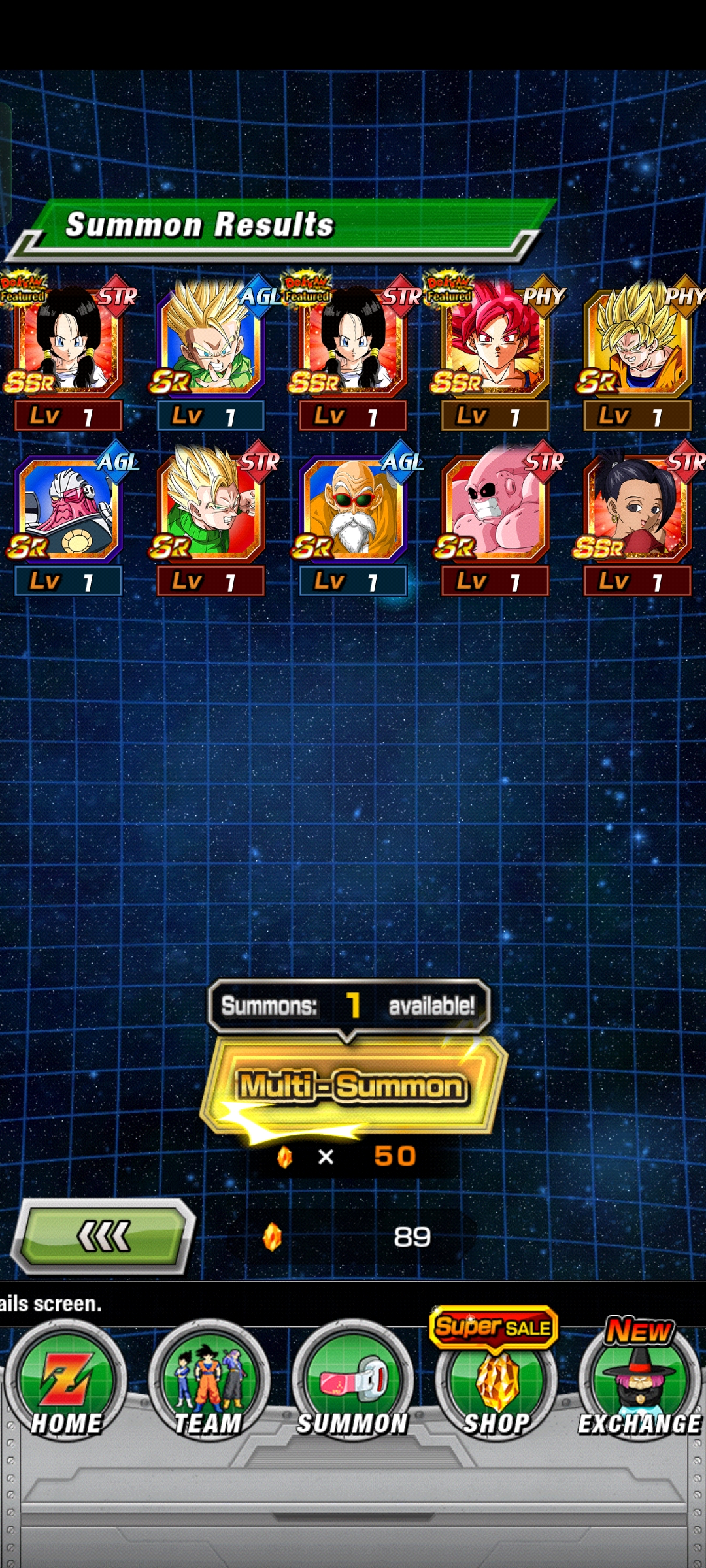Open the Exchange tab

click(x=638, y=1384)
